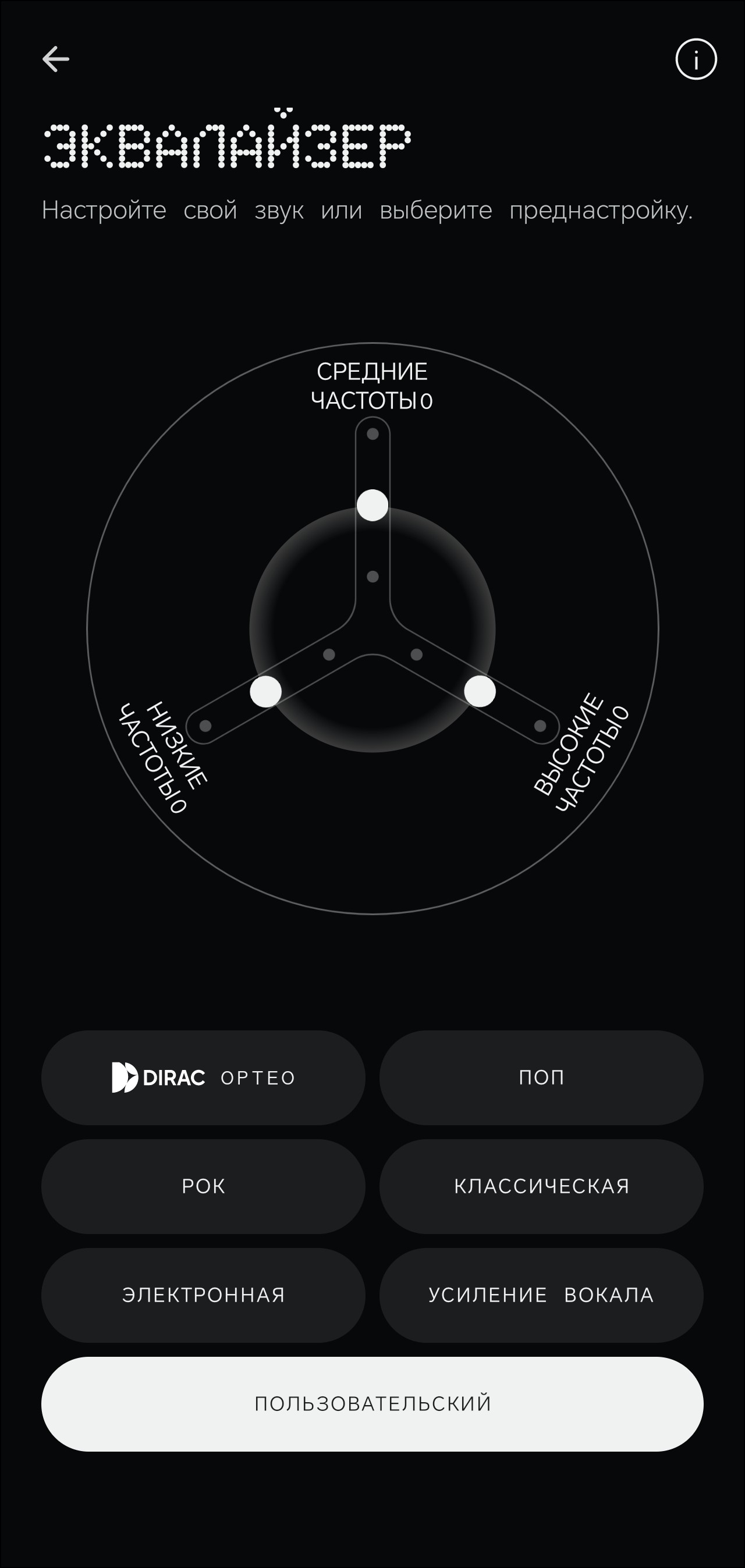The image size is (745, 1568).
Task: Enable the УСИЛЕНИЕ ВОКАЛА preset
Action: [541, 1295]
